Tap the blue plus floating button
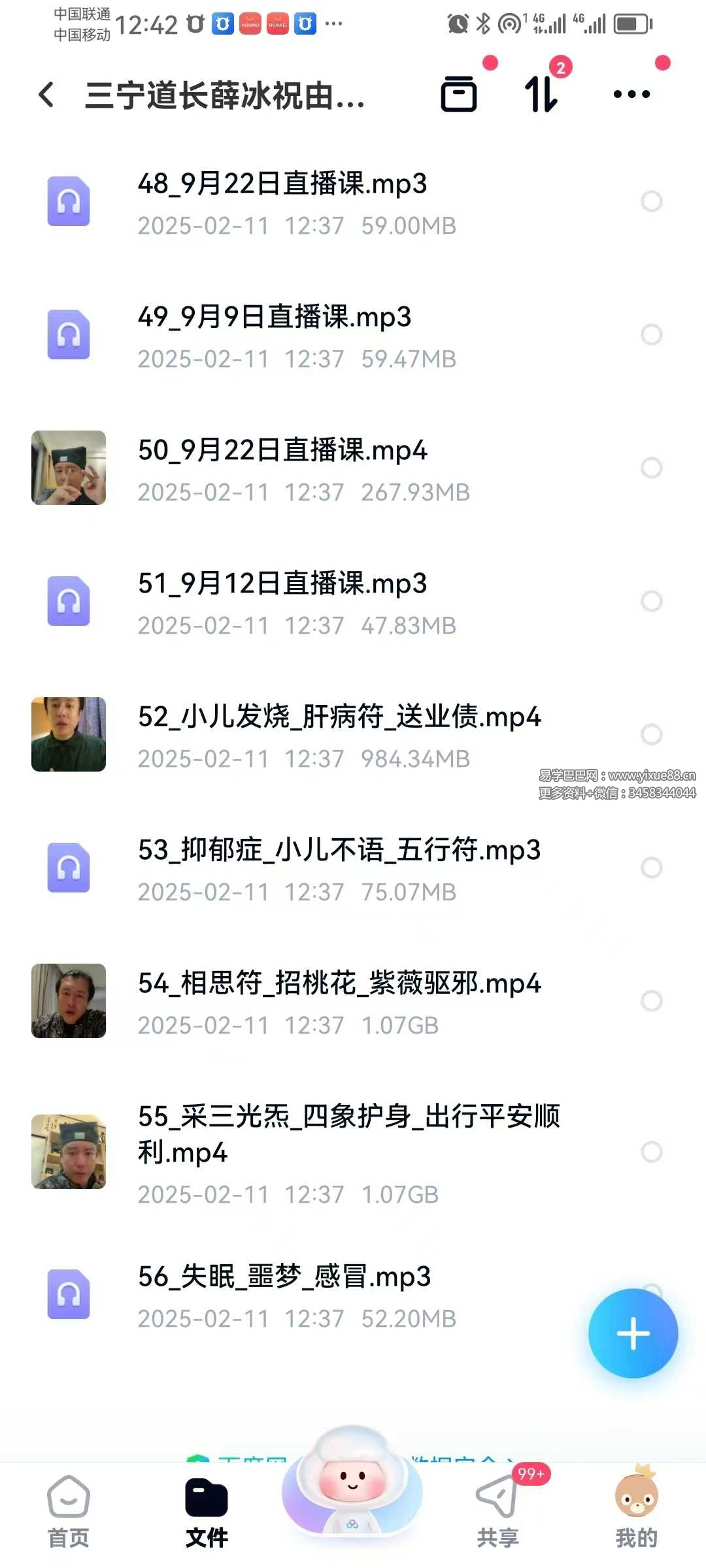Viewport: 706px width, 1568px height. [633, 1333]
